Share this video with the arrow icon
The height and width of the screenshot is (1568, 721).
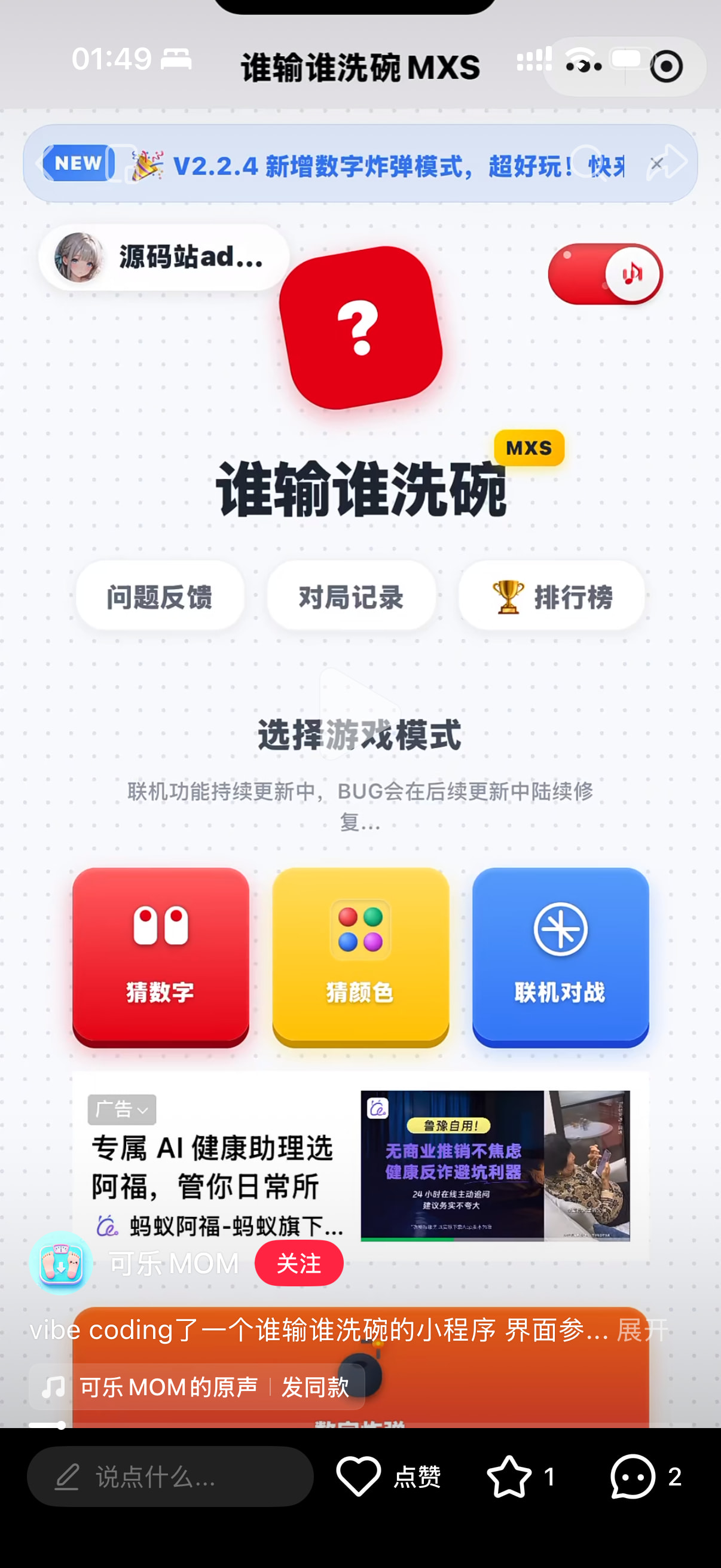667,162
